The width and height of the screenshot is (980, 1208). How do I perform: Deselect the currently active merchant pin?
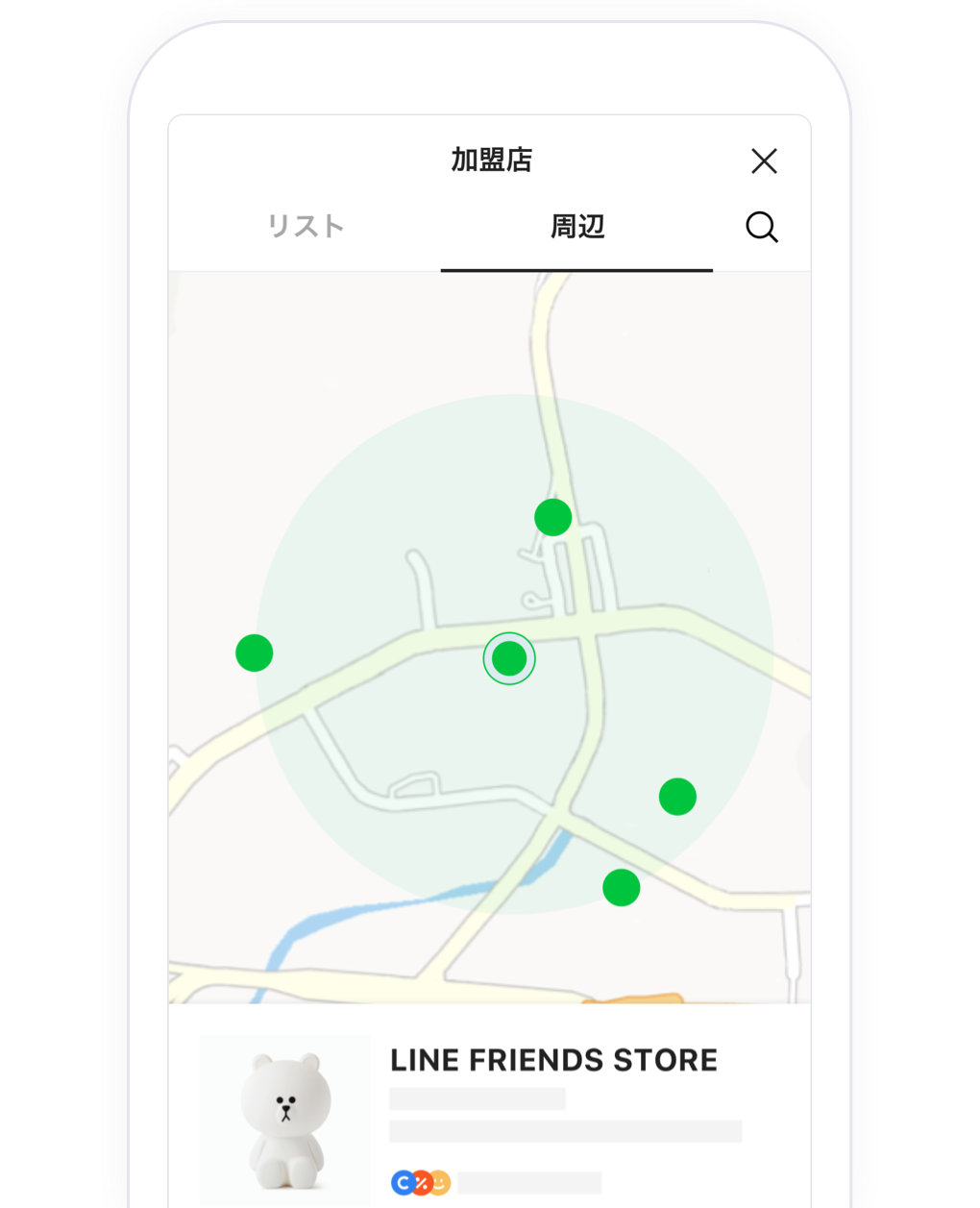click(508, 658)
